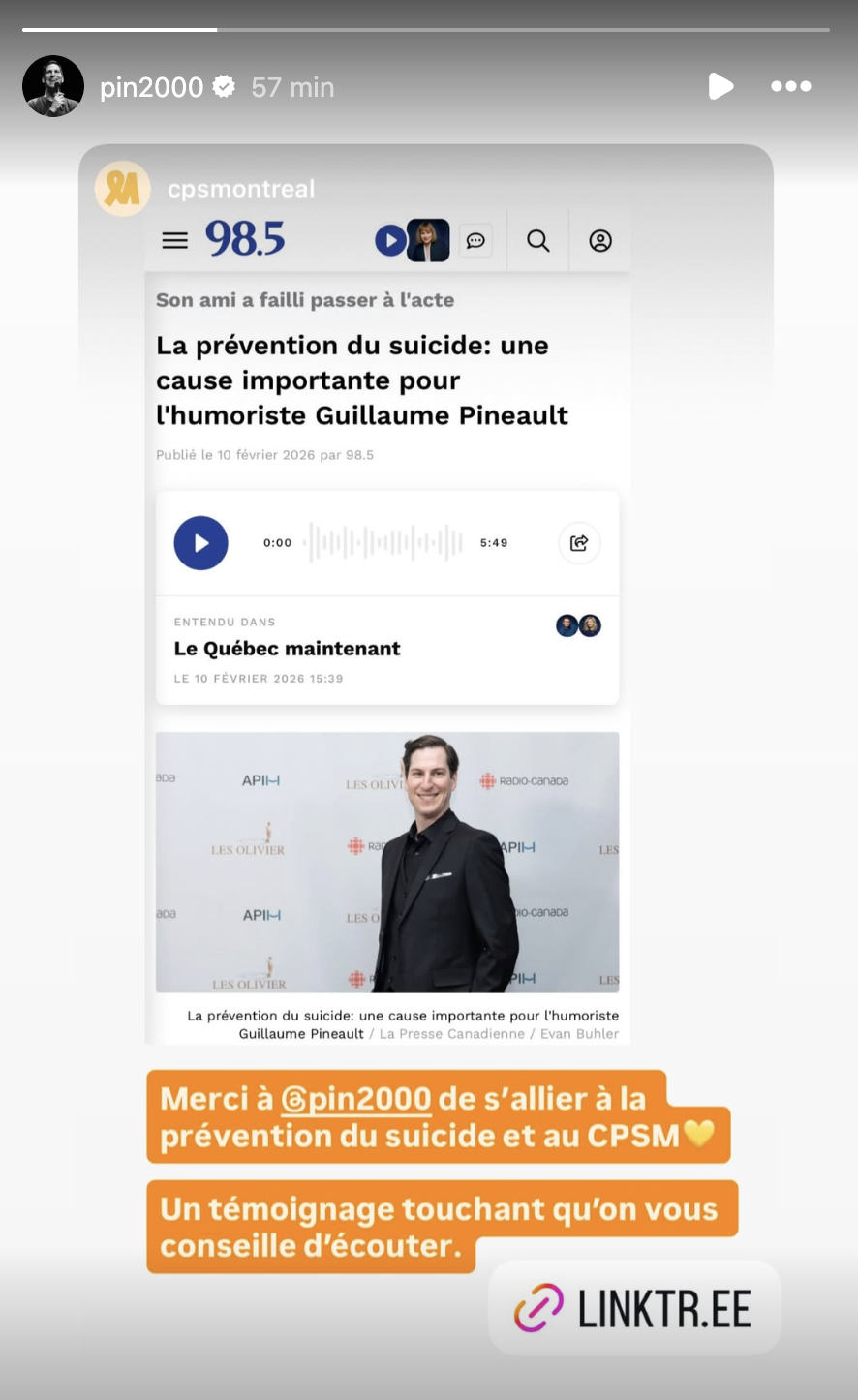The height and width of the screenshot is (1400, 858).
Task: Open the story options menu
Action: pyautogui.click(x=790, y=86)
